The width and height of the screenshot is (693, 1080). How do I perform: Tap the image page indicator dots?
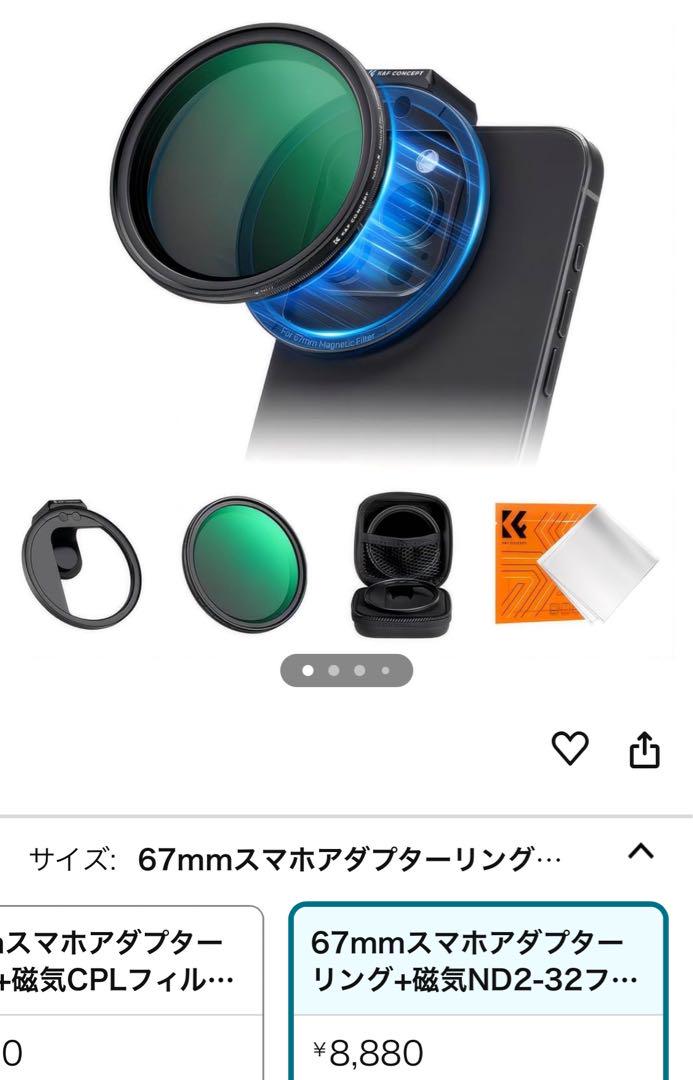[x=346, y=670]
